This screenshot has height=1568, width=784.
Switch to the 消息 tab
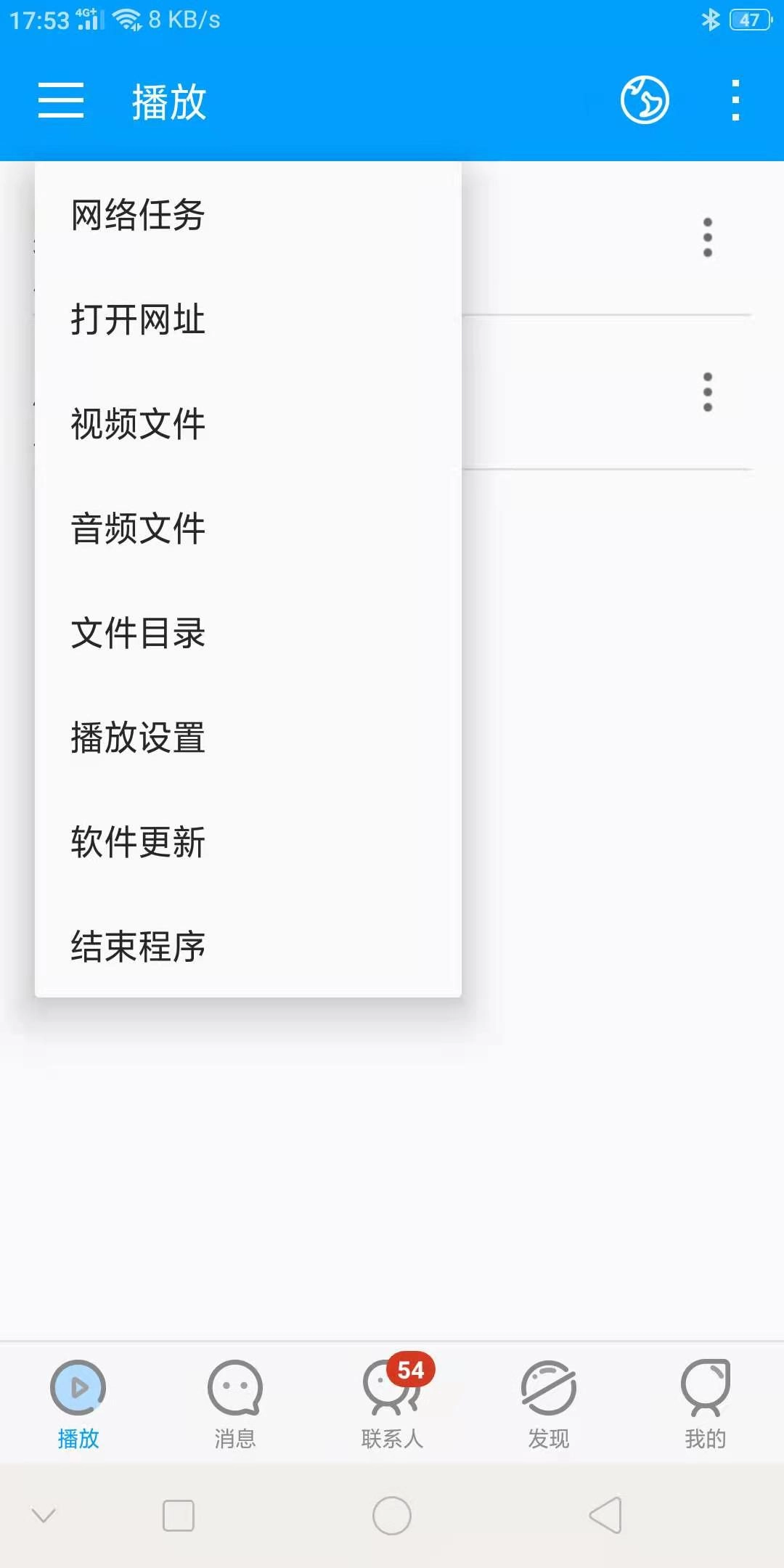[235, 1402]
